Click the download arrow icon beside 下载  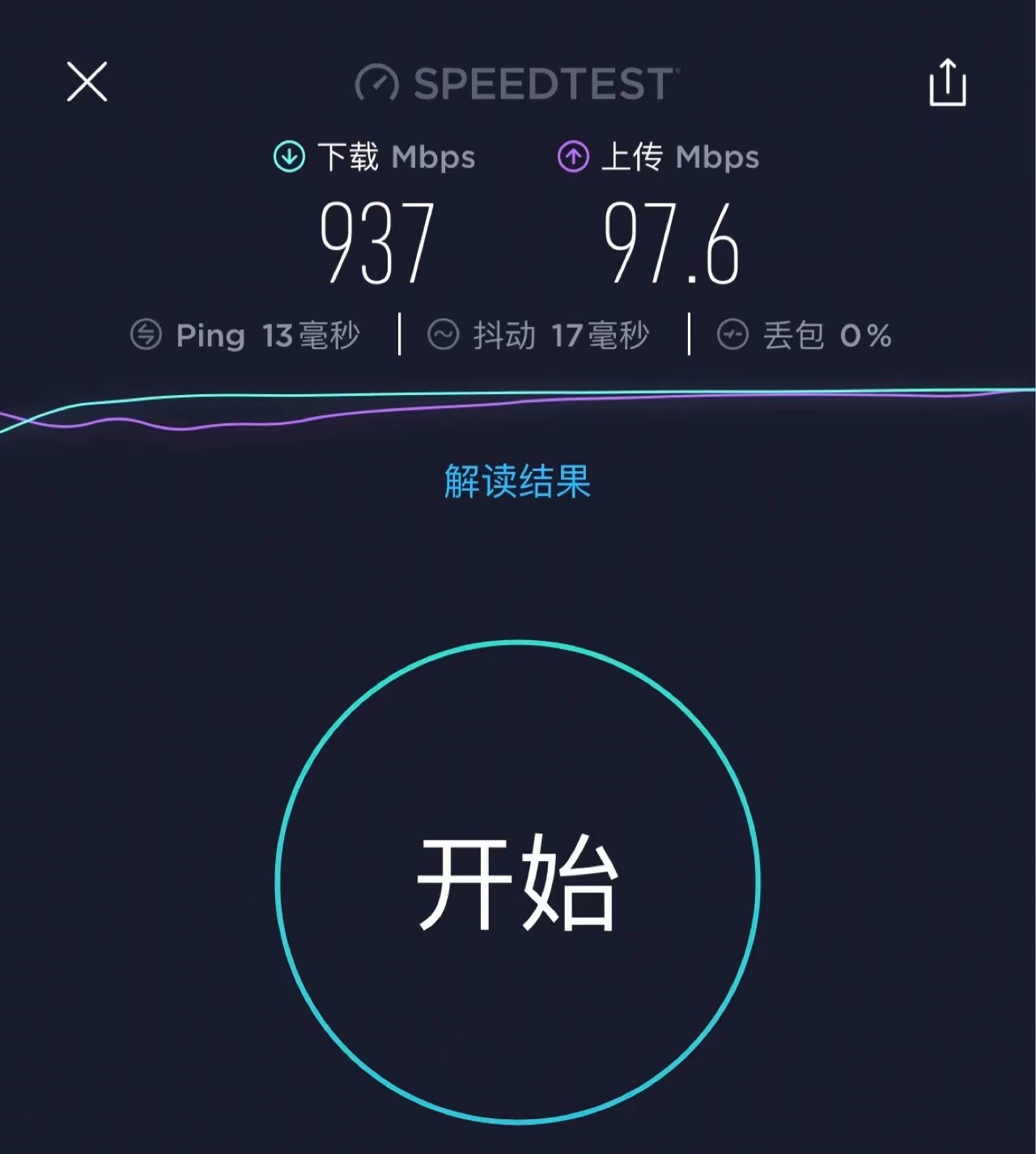[288, 156]
